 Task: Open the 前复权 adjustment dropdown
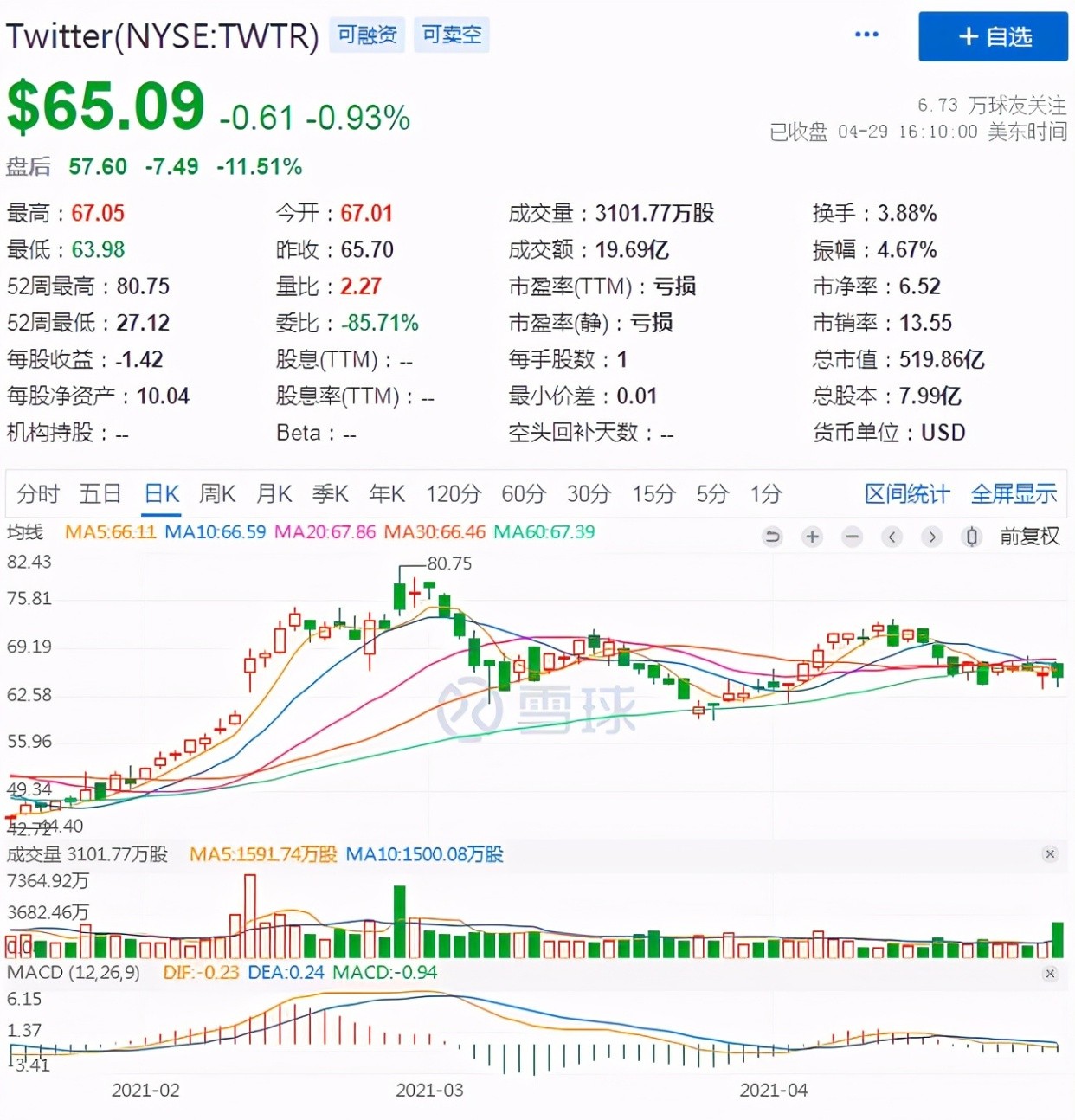coord(1029,537)
